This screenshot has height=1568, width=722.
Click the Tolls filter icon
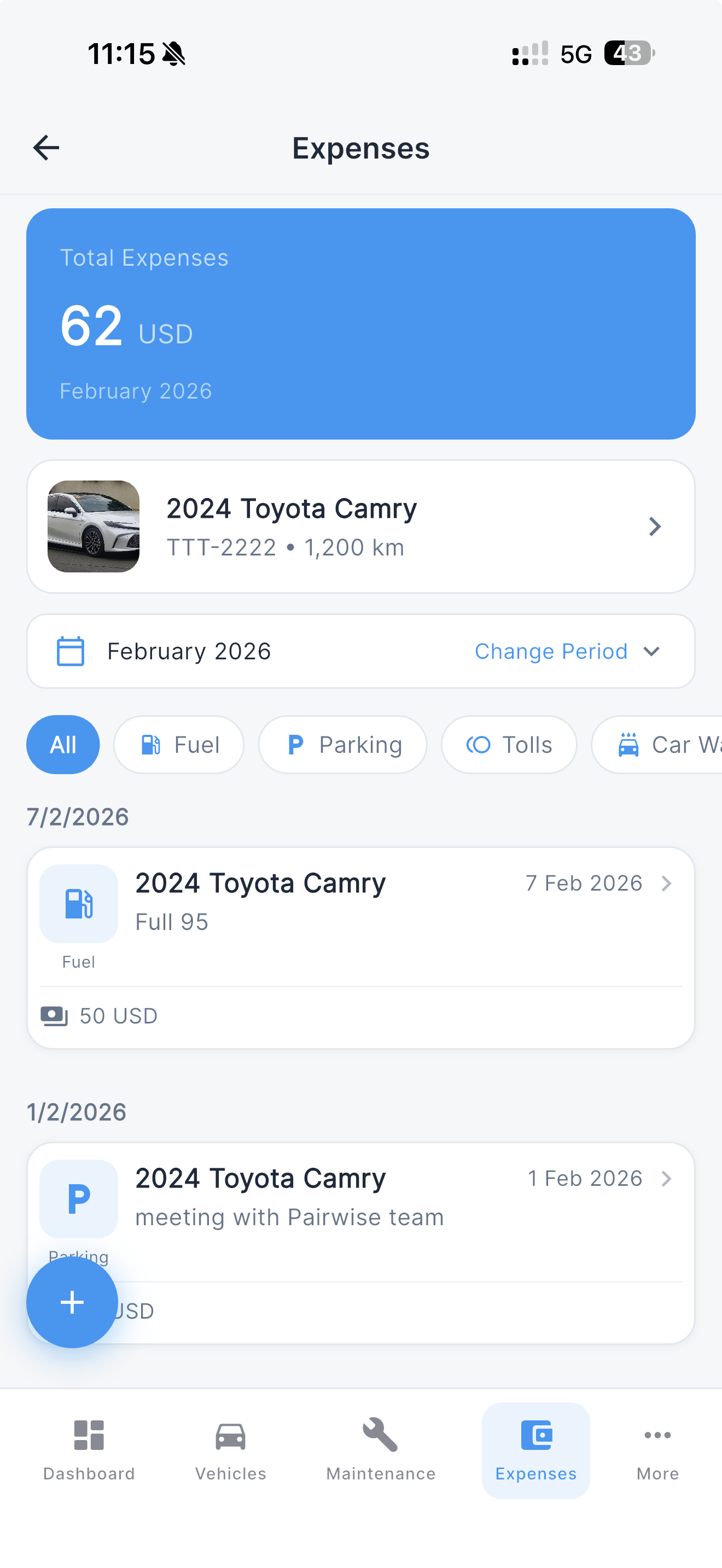point(480,744)
